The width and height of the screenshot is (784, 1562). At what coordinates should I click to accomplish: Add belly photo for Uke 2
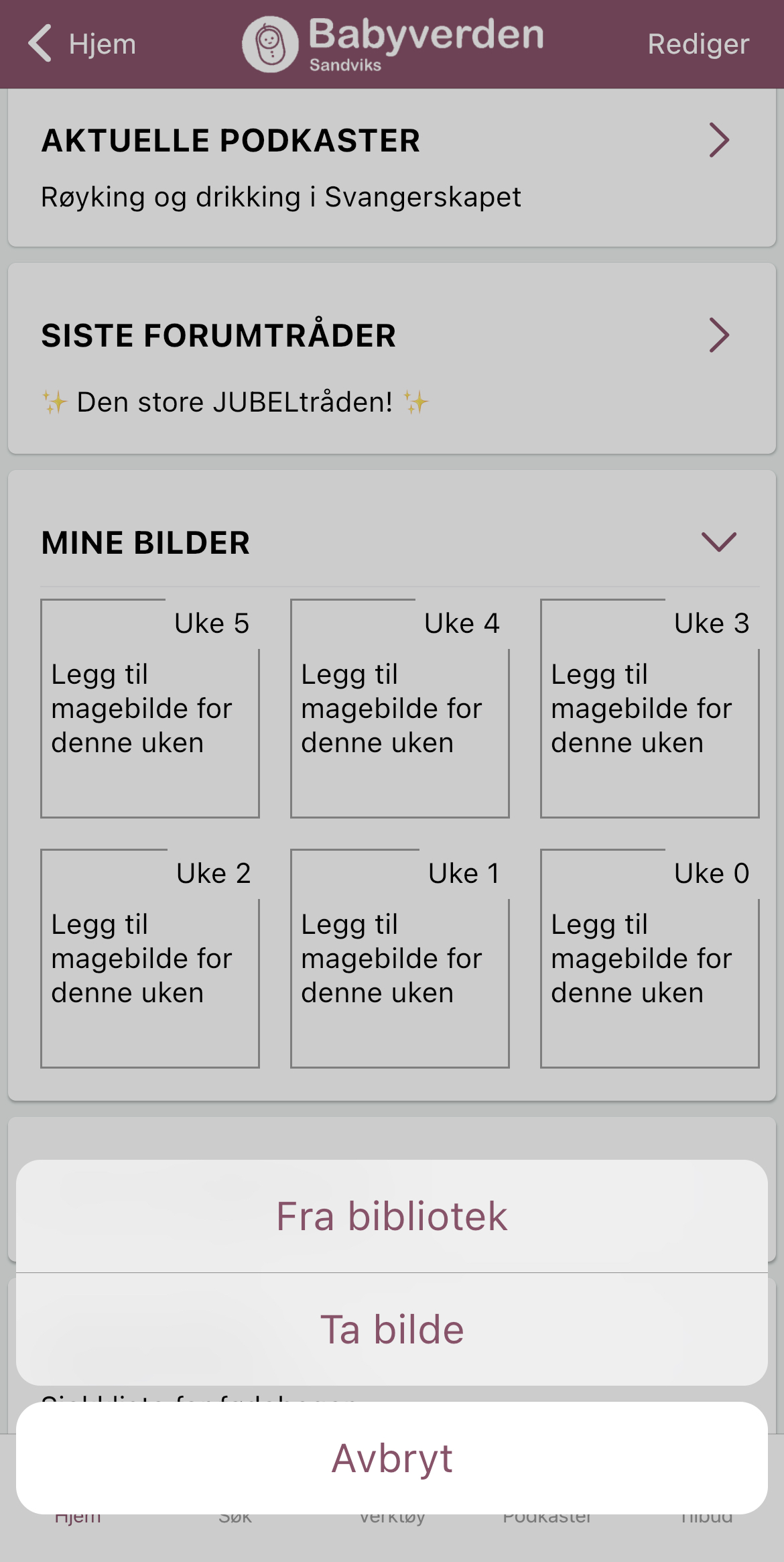click(150, 959)
